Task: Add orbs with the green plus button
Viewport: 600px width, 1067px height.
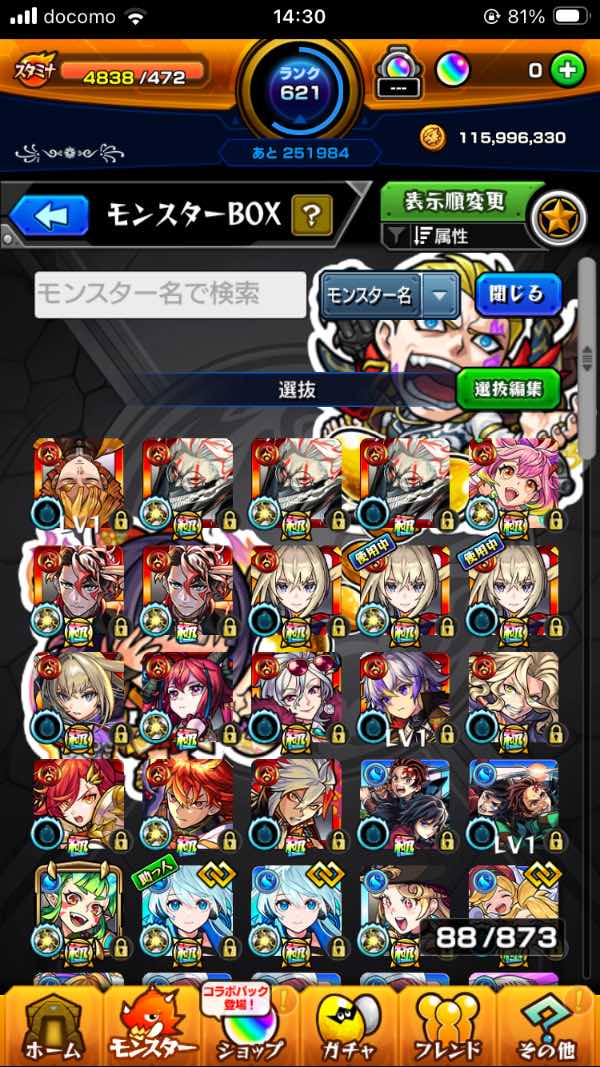Action: (x=567, y=70)
